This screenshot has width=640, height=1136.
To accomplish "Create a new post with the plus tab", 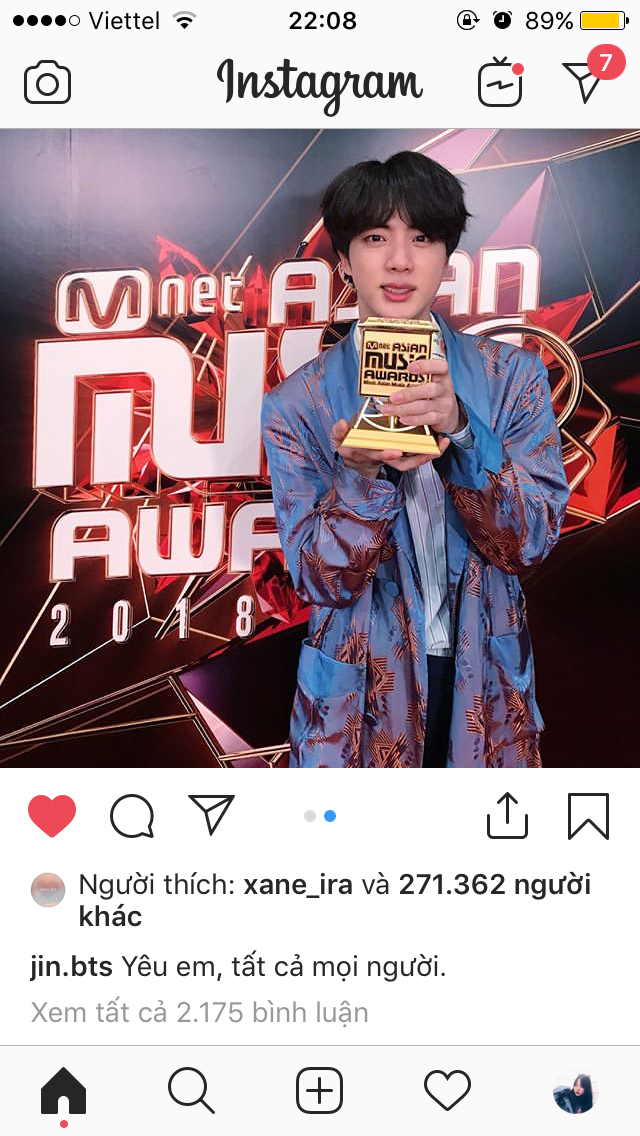I will (x=320, y=1090).
